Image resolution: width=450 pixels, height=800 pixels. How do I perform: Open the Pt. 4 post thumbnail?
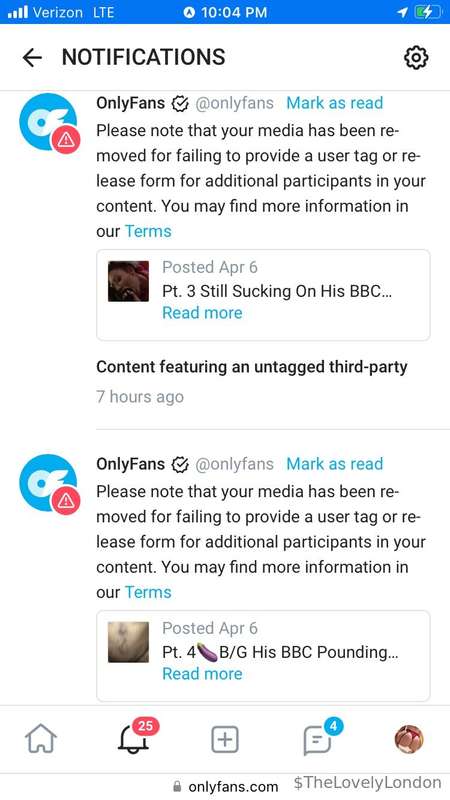[129, 642]
